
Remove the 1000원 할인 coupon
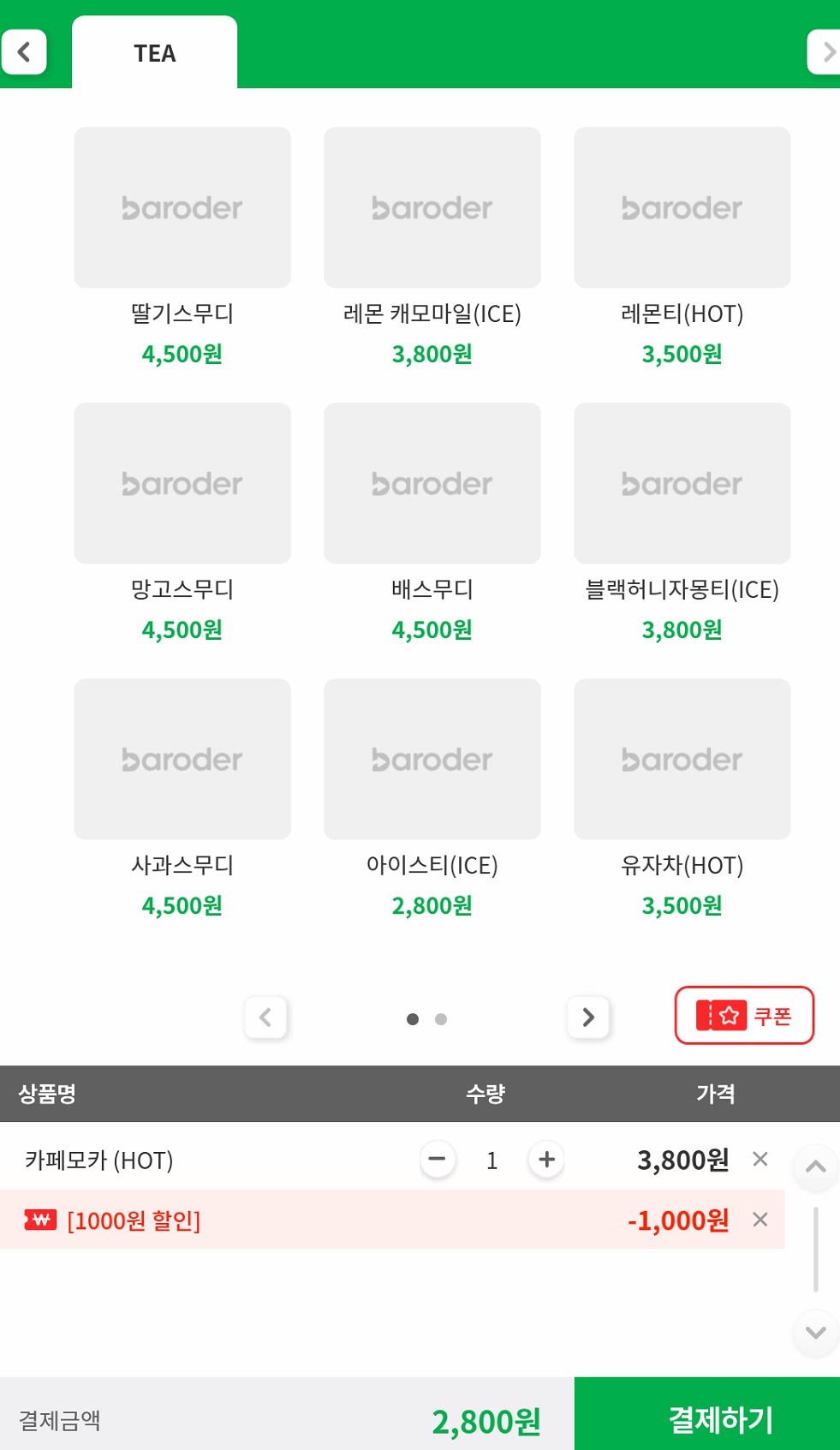[x=760, y=1220]
